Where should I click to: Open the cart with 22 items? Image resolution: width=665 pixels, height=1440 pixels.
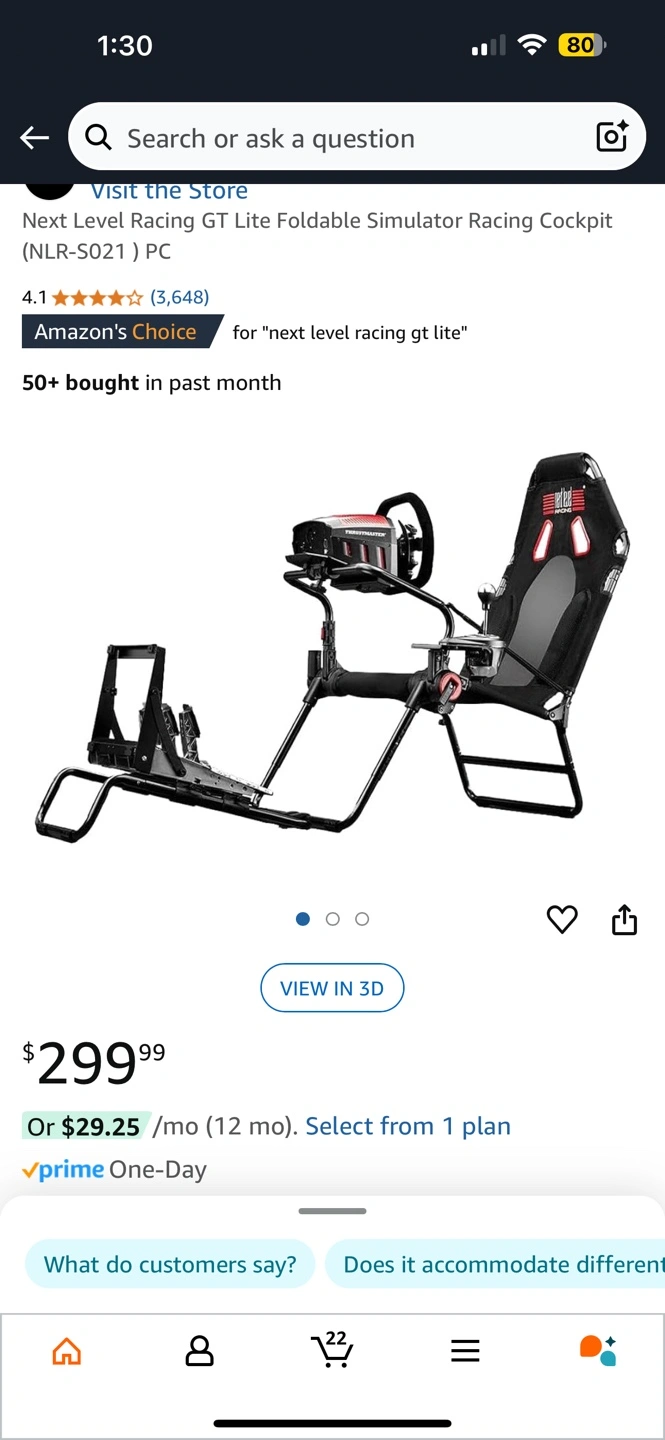click(x=332, y=1349)
